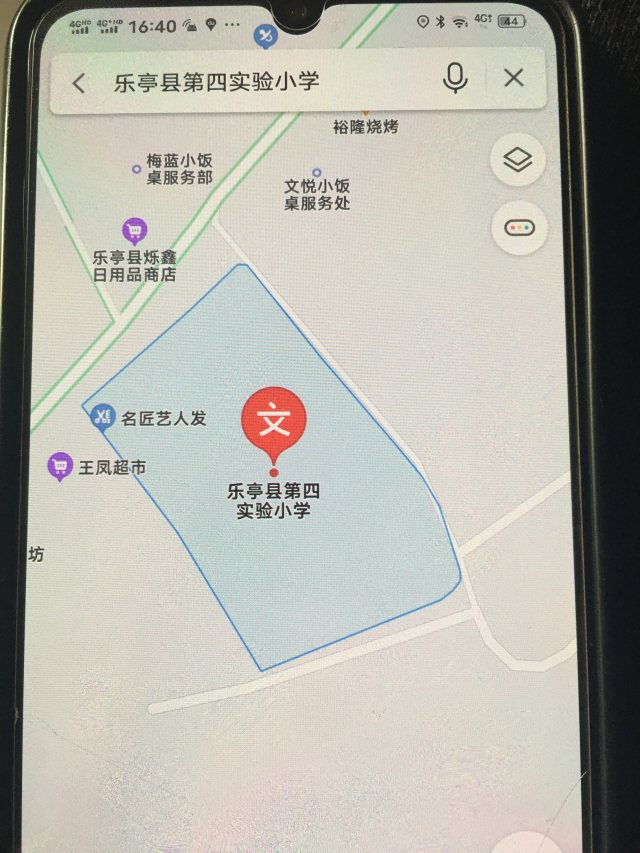640x853 pixels.
Task: Open 王凤超市 on the map
Action: (x=62, y=465)
